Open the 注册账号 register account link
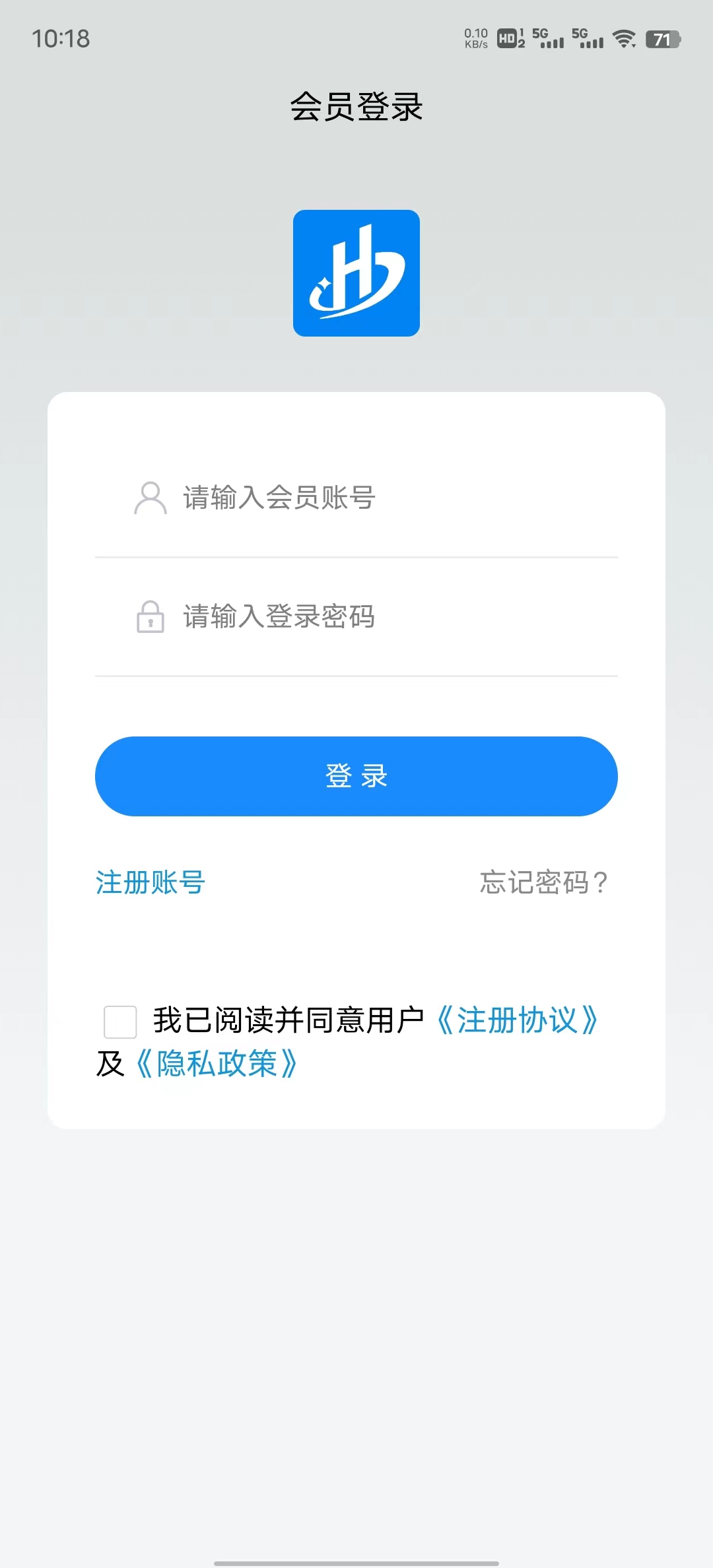This screenshot has width=713, height=1568. coord(151,882)
